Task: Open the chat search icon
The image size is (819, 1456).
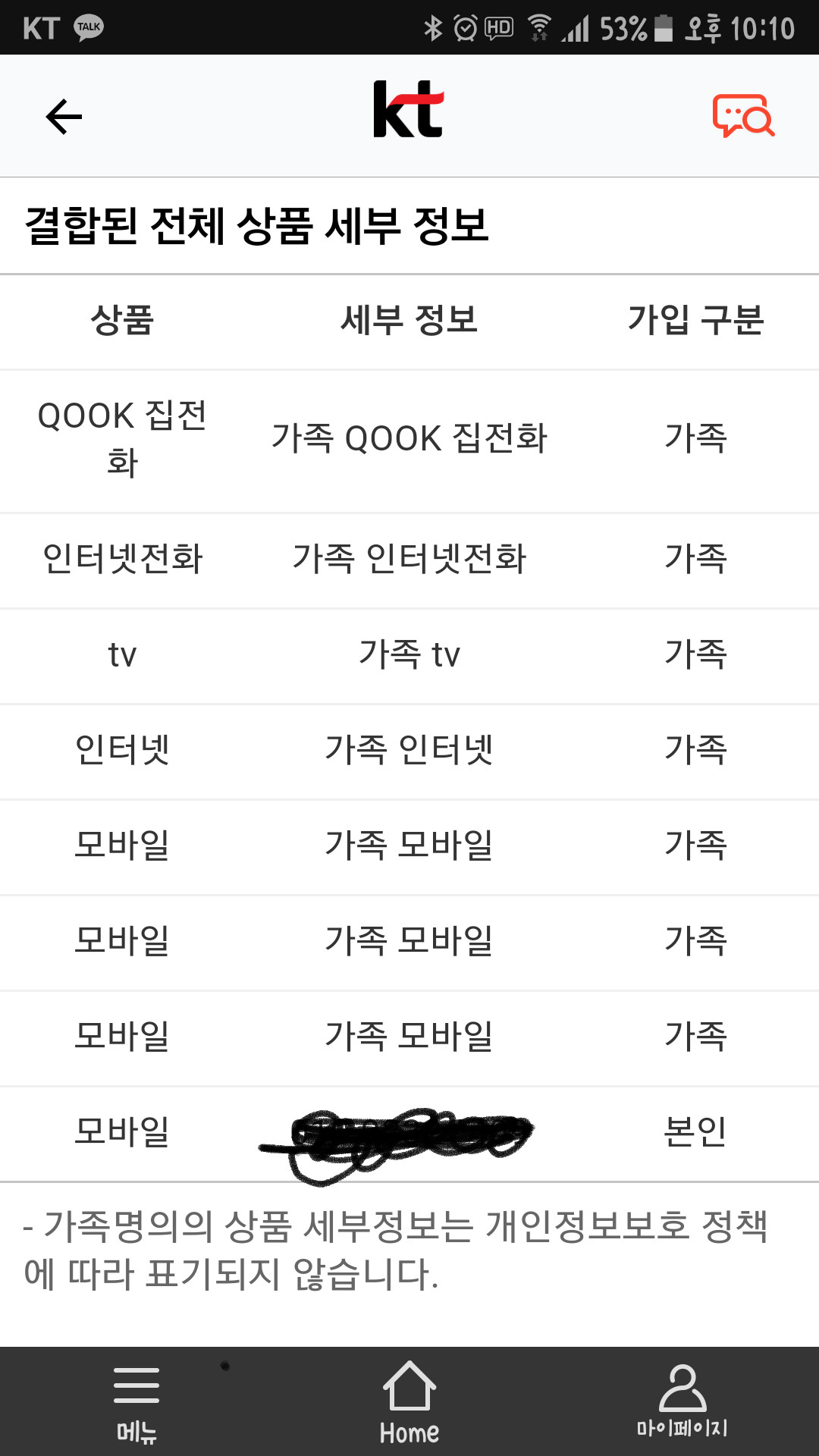Action: click(x=742, y=116)
